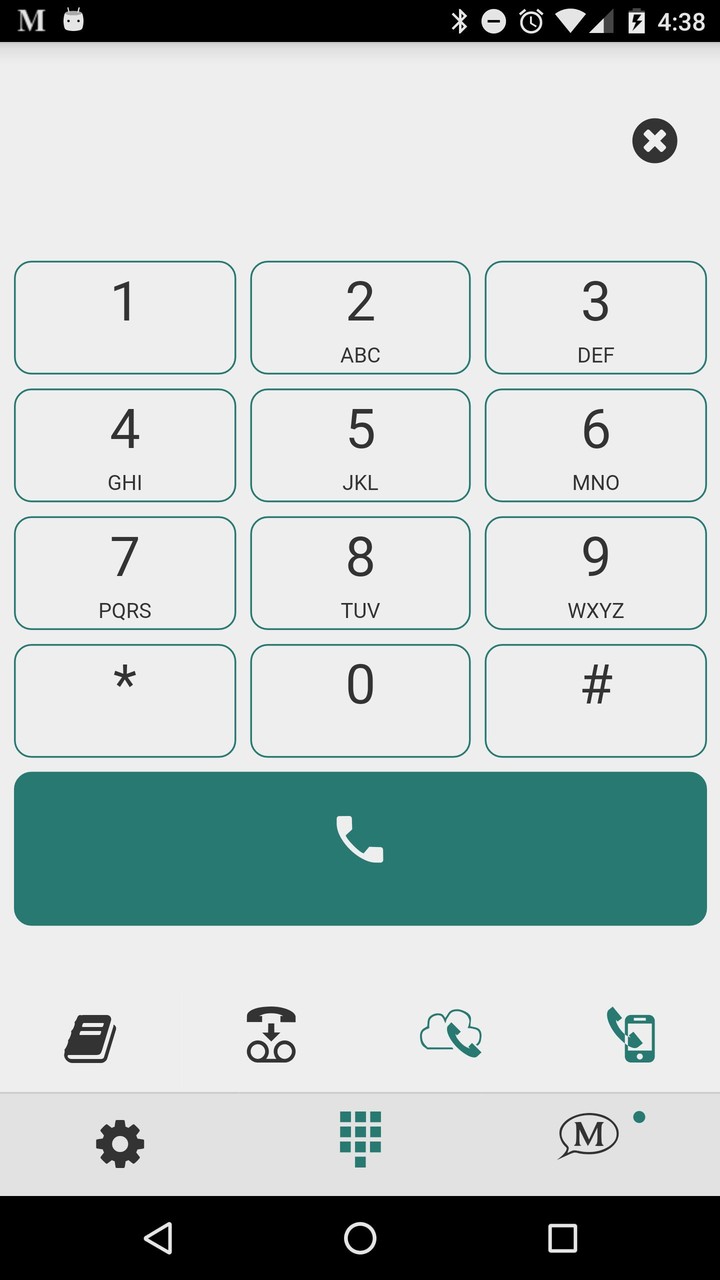Image resolution: width=720 pixels, height=1280 pixels.
Task: Open the settings gear
Action: tap(120, 1143)
